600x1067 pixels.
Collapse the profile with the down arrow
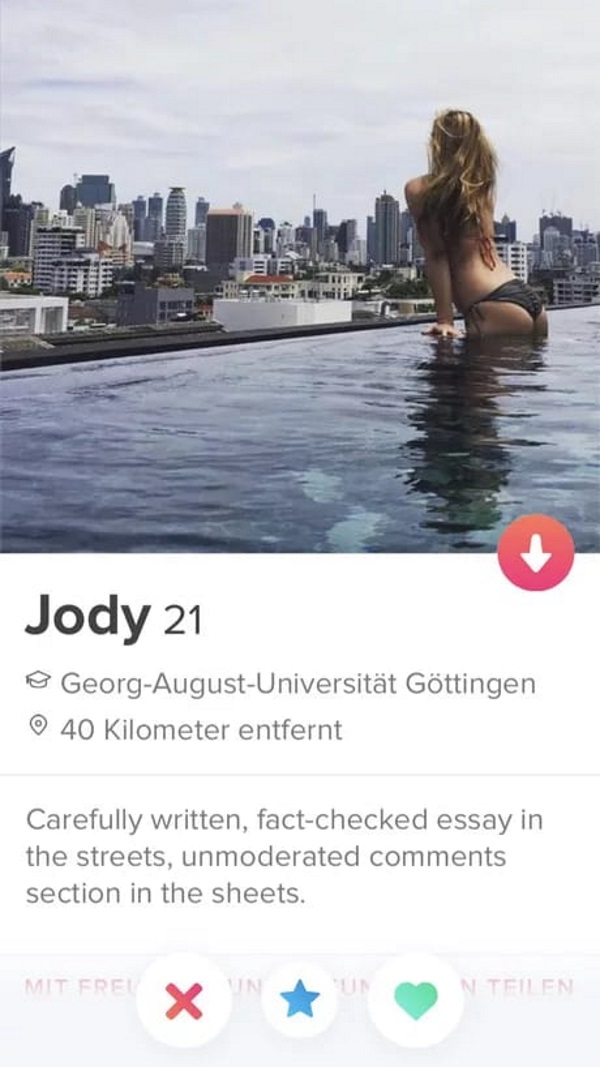pyautogui.click(x=536, y=553)
